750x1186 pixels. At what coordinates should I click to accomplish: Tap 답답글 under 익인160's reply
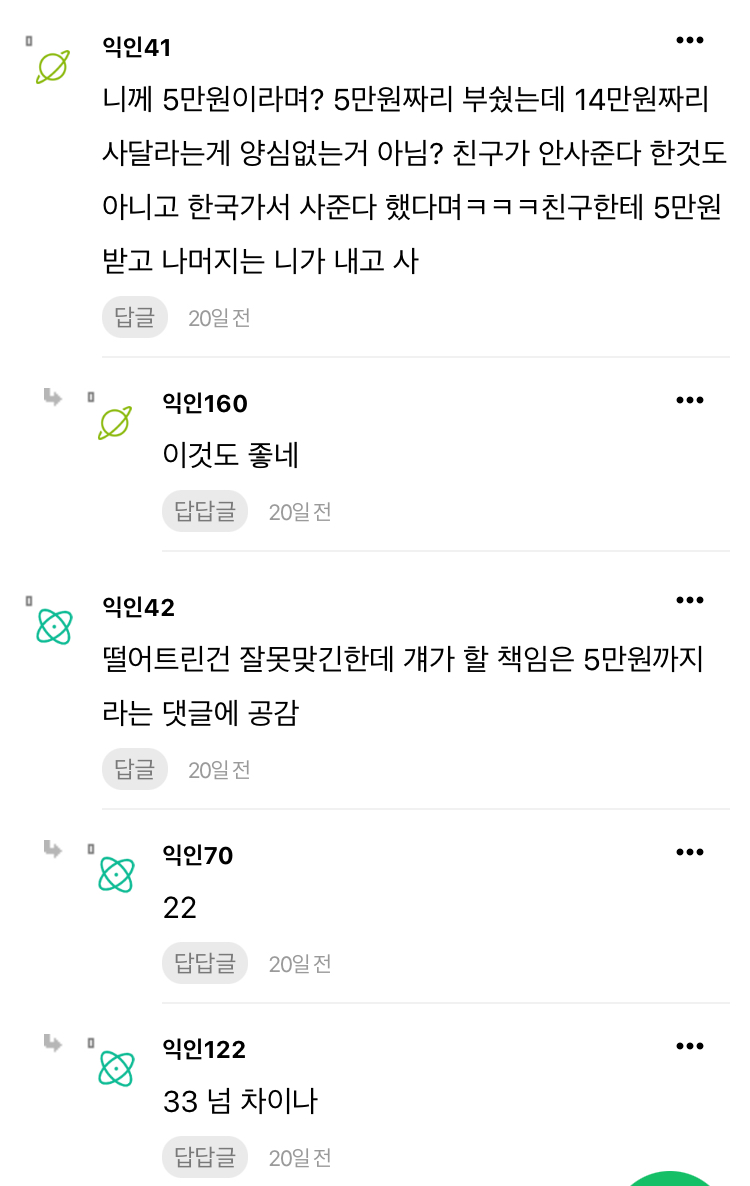pos(204,512)
